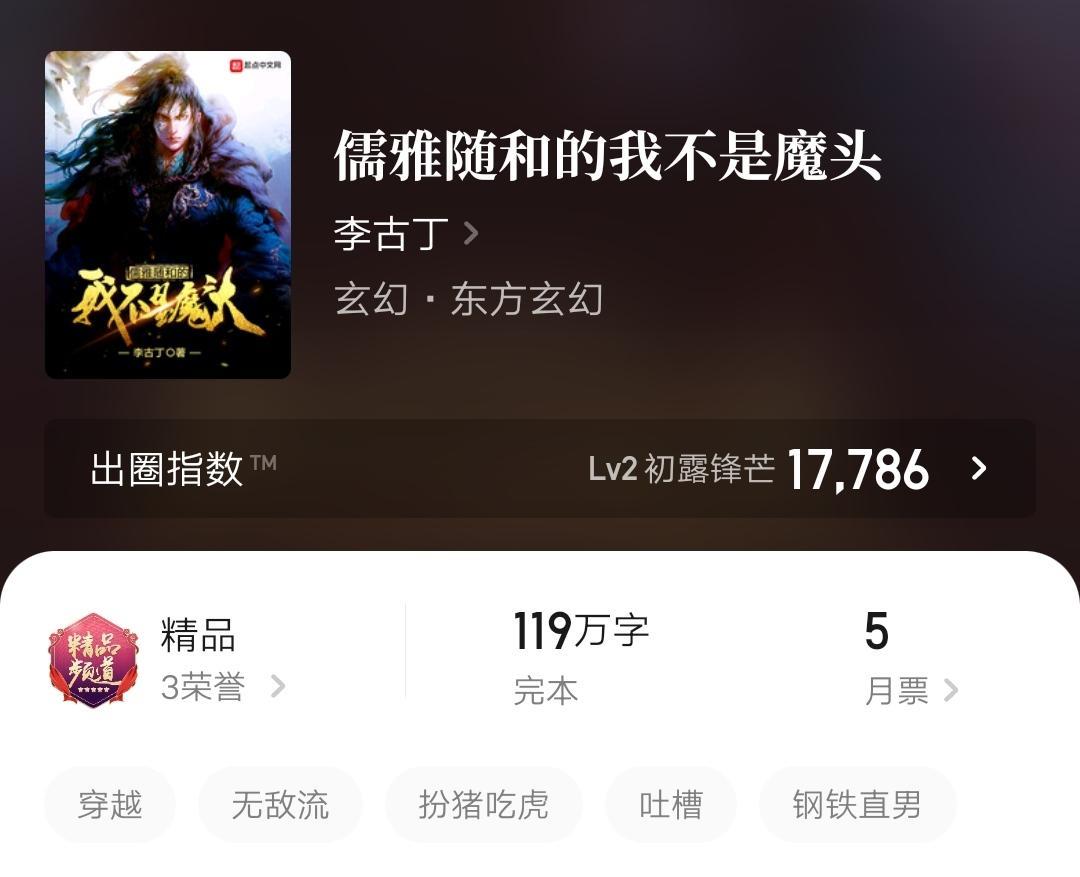Choose the 吐槽 tag chip
The image size is (1080, 877).
[x=671, y=805]
